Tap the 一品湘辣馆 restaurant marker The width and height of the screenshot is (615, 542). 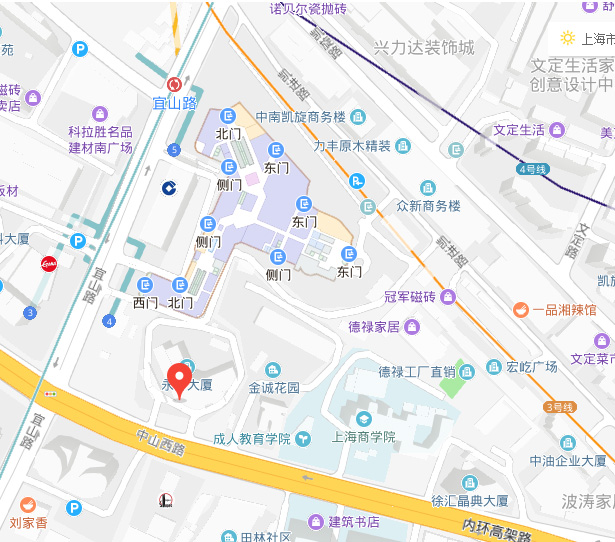[520, 310]
